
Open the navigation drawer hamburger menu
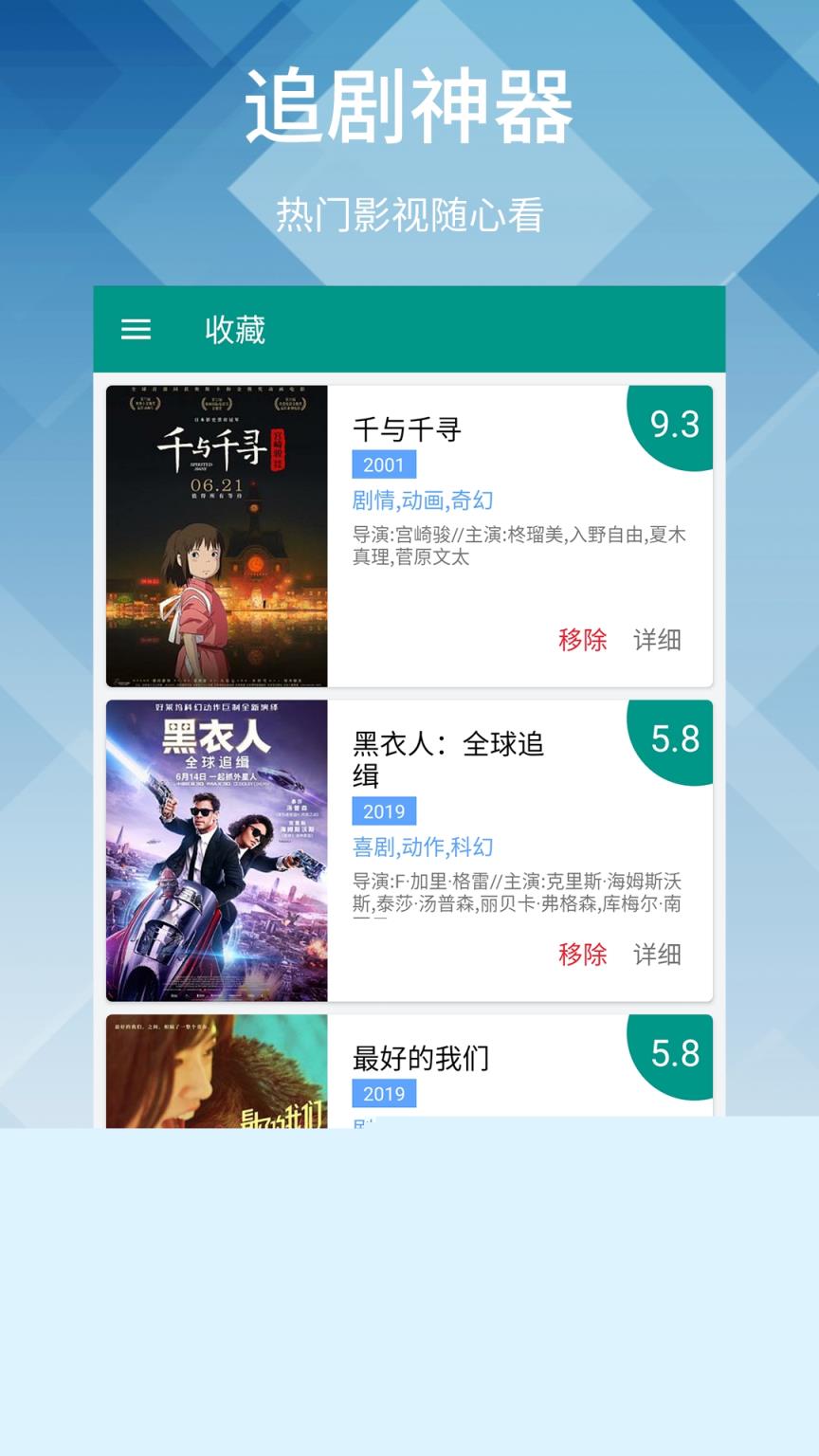point(136,329)
